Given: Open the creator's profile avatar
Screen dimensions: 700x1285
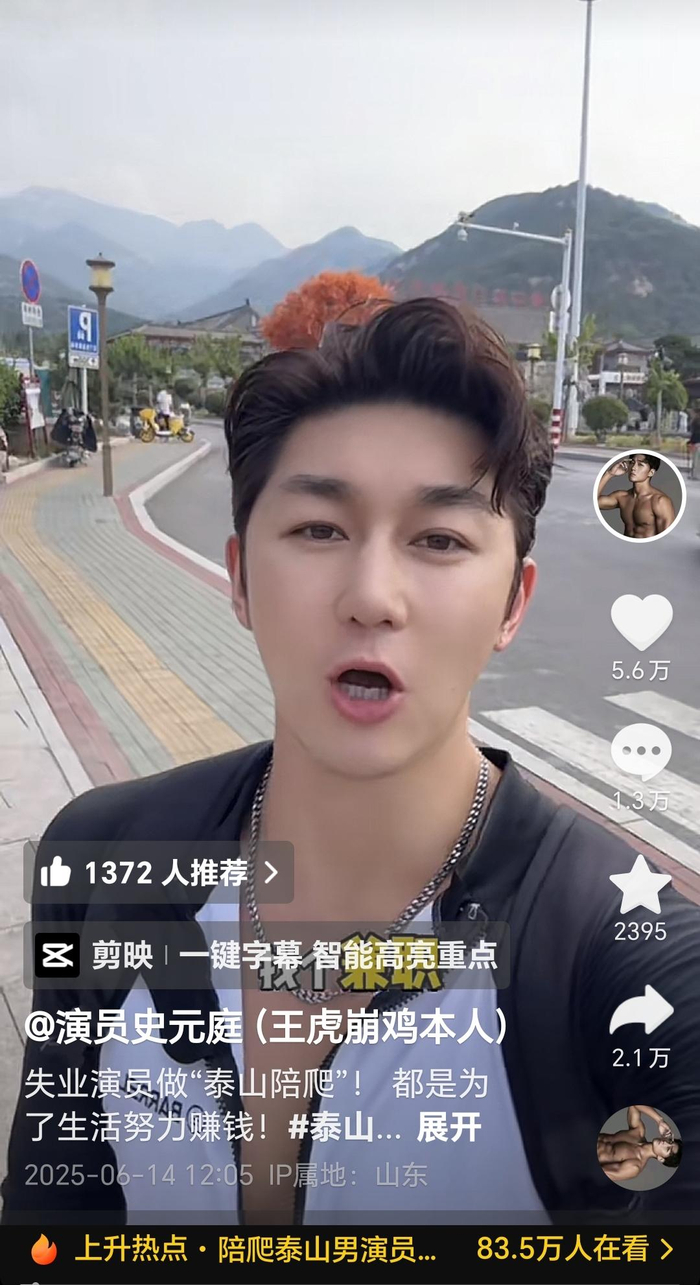Looking at the screenshot, I should pos(640,496).
